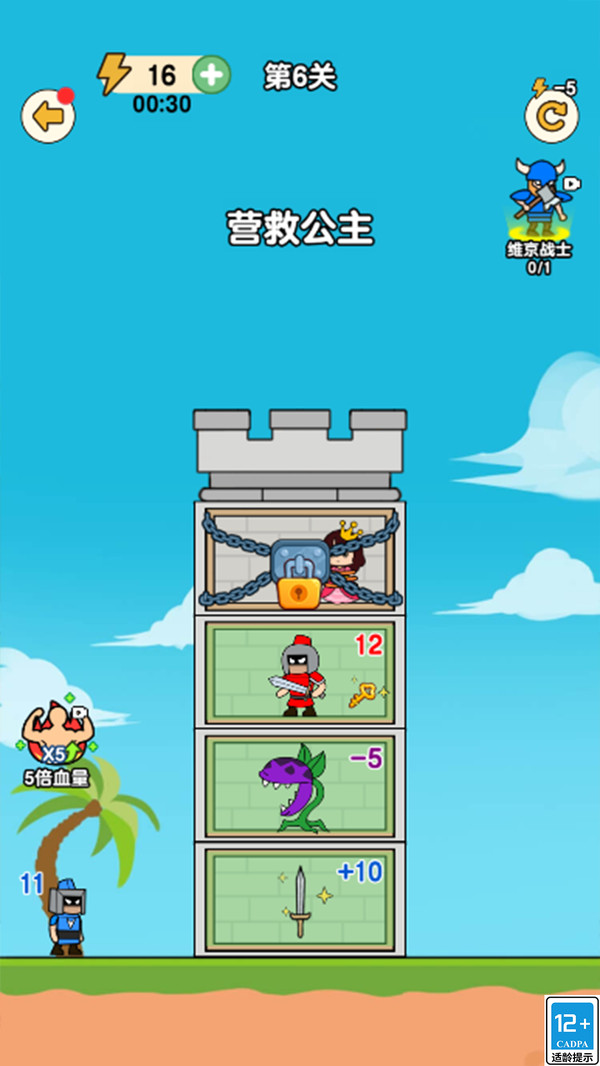Open the 12+ CADPA age rating notice
Screen dimensions: 600x1066
click(571, 1031)
